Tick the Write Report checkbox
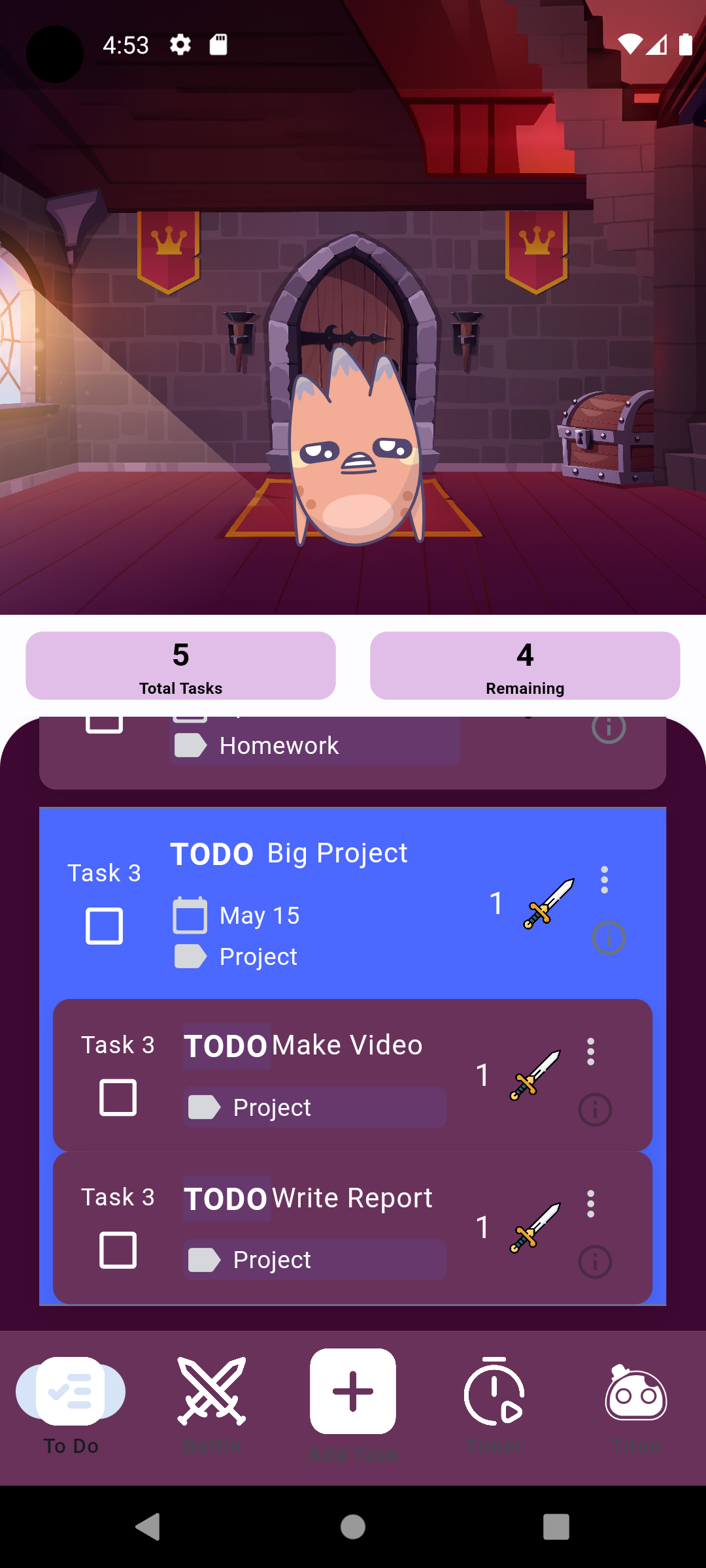This screenshot has height=1568, width=706. [118, 1250]
